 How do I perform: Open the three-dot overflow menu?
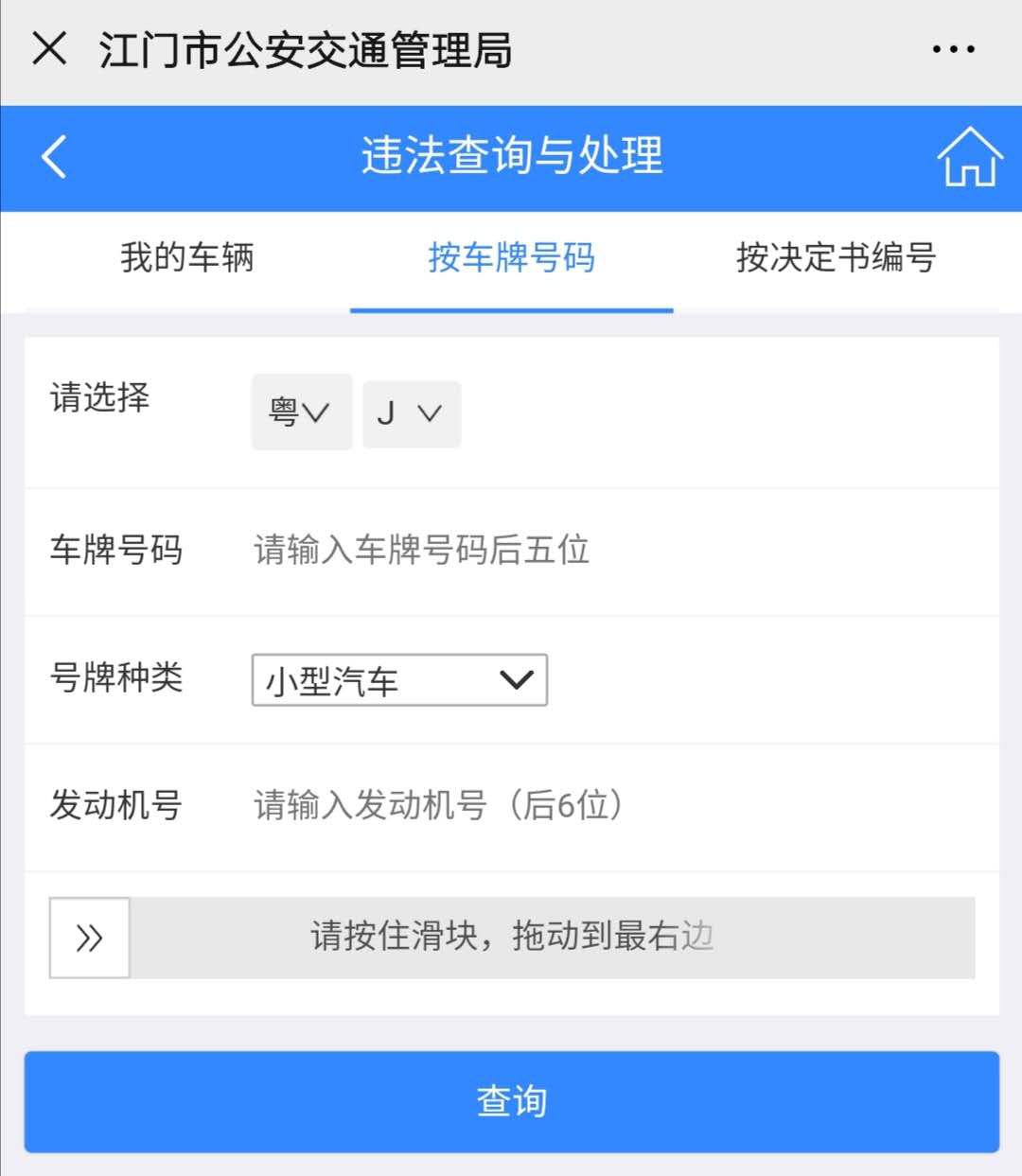click(953, 49)
